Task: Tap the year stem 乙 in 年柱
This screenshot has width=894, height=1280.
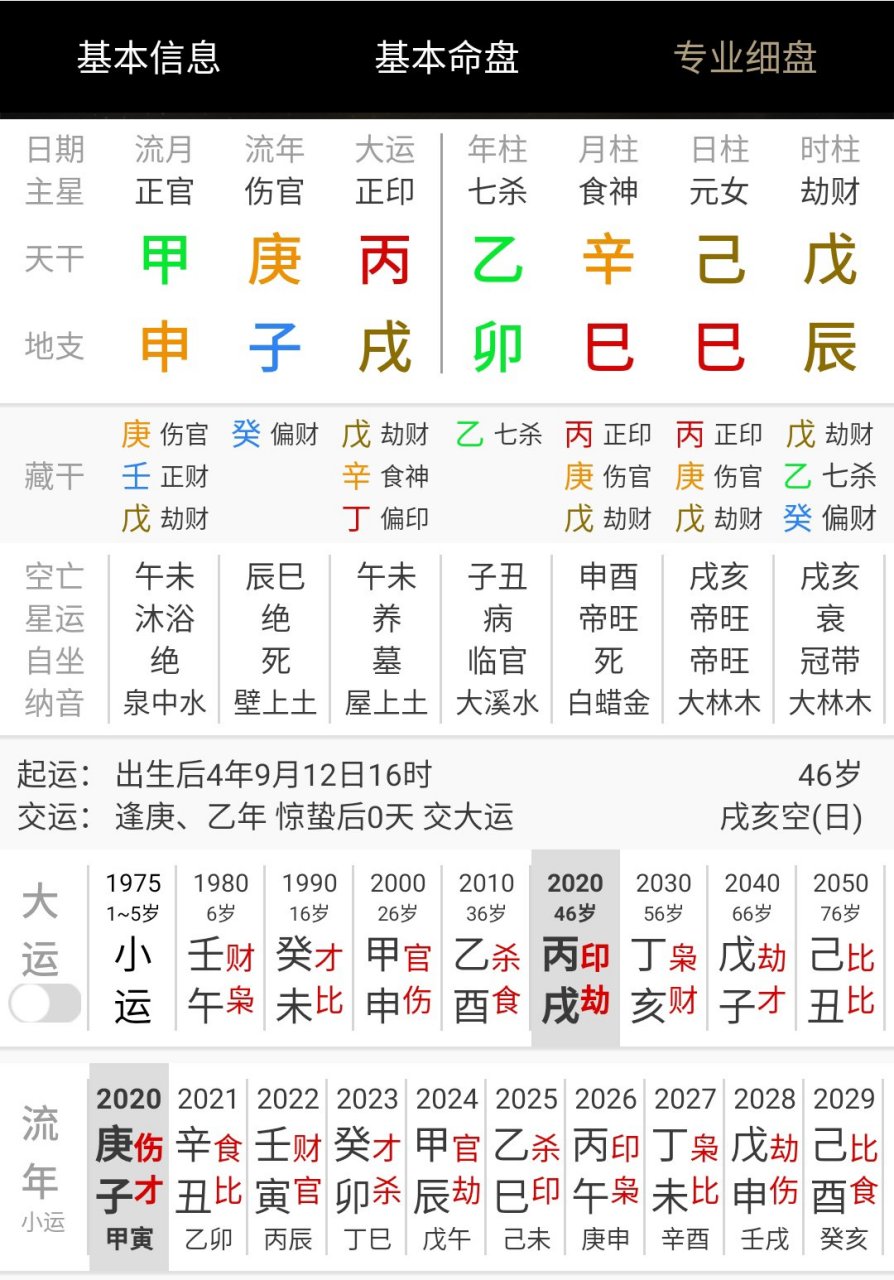Action: pyautogui.click(x=497, y=258)
